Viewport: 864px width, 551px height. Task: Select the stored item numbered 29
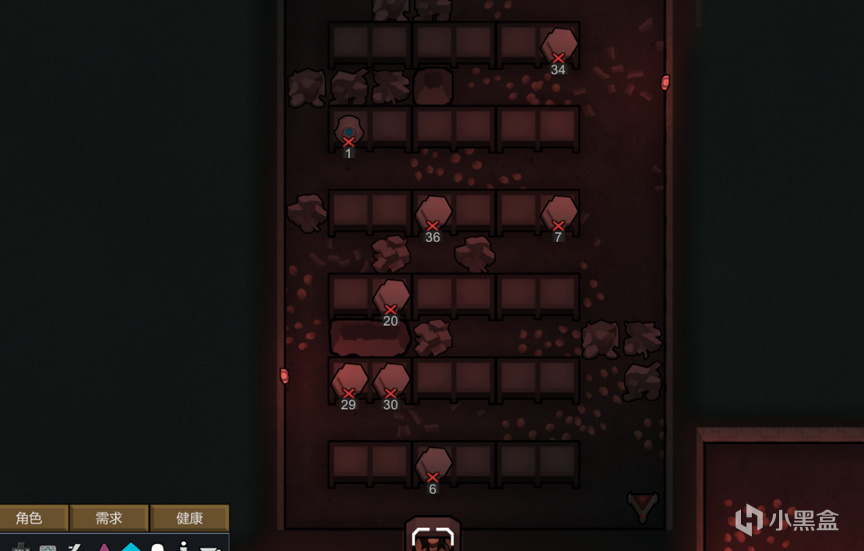[349, 382]
